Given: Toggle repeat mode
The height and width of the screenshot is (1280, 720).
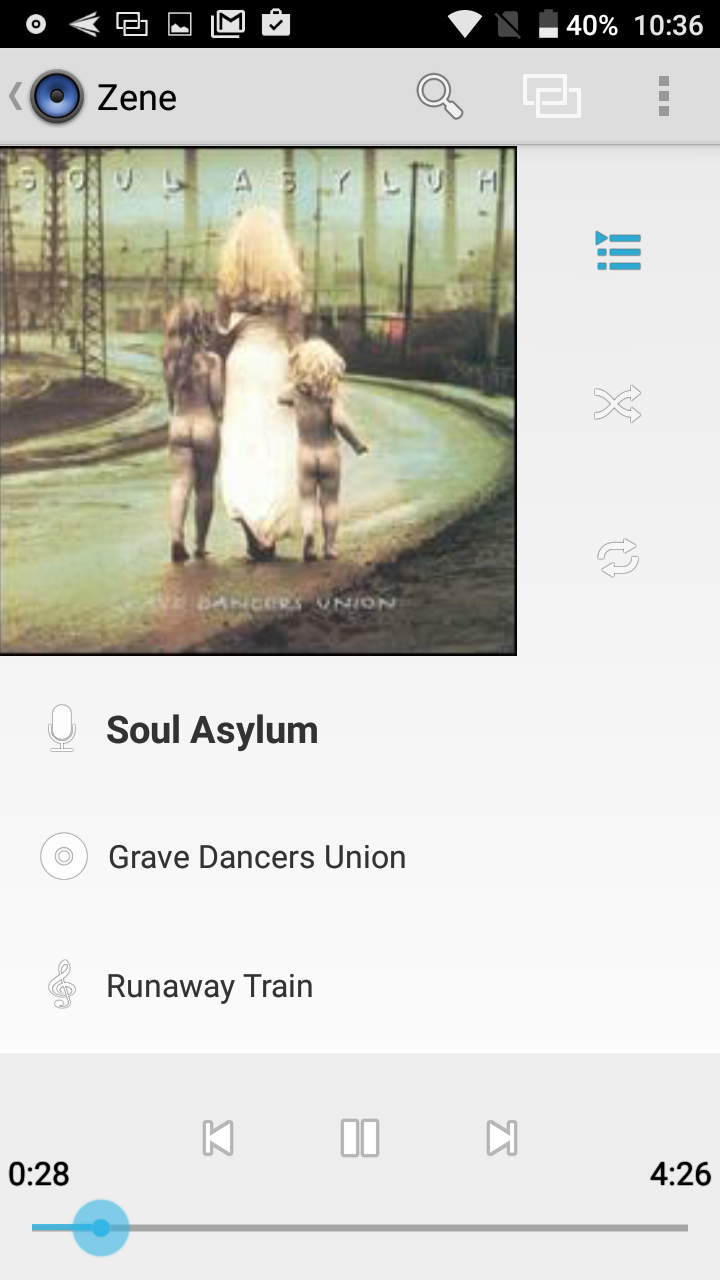Looking at the screenshot, I should (618, 557).
